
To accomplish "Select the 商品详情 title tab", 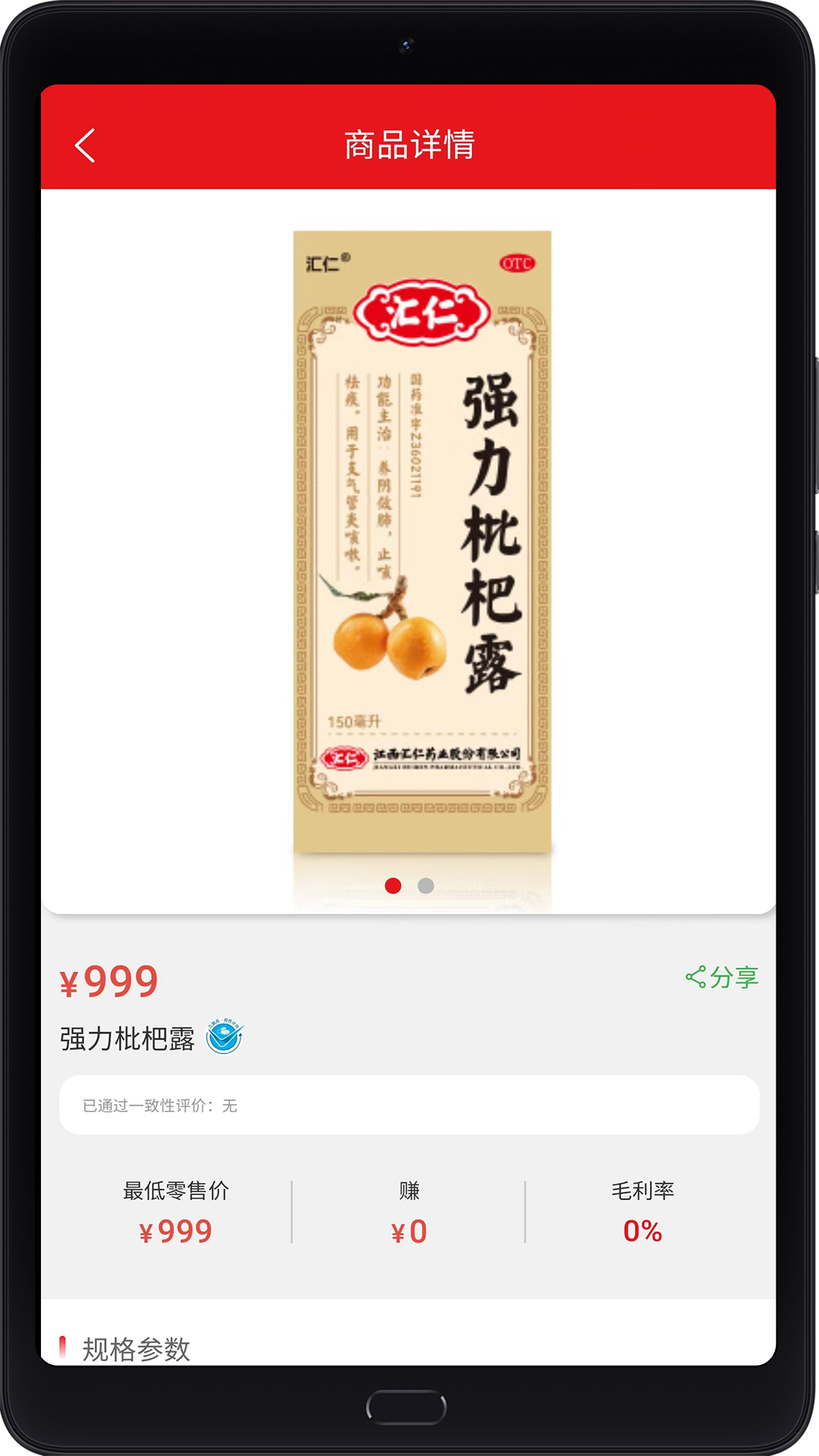I will coord(409,144).
